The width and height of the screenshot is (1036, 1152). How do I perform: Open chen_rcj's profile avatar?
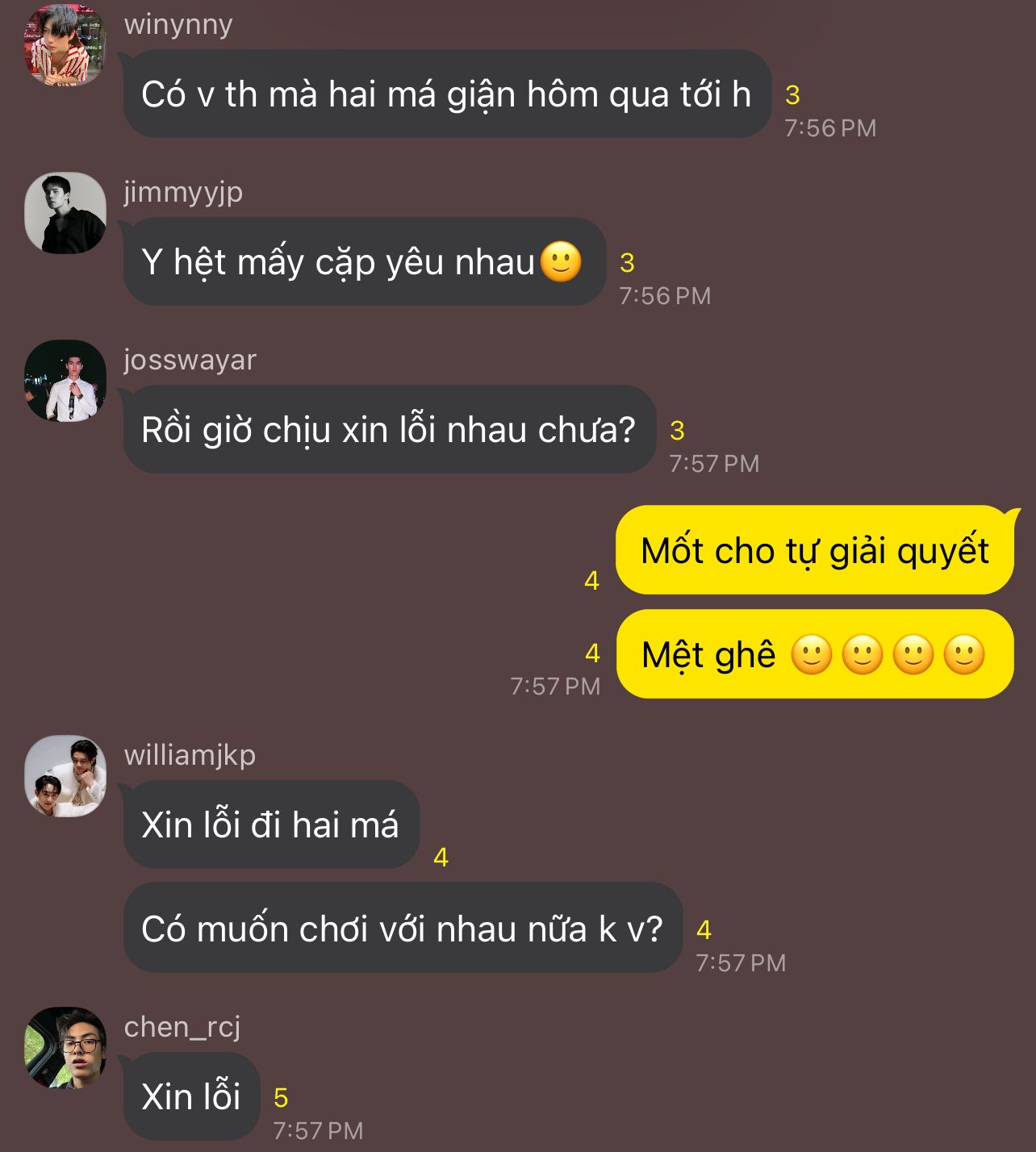tap(65, 1048)
